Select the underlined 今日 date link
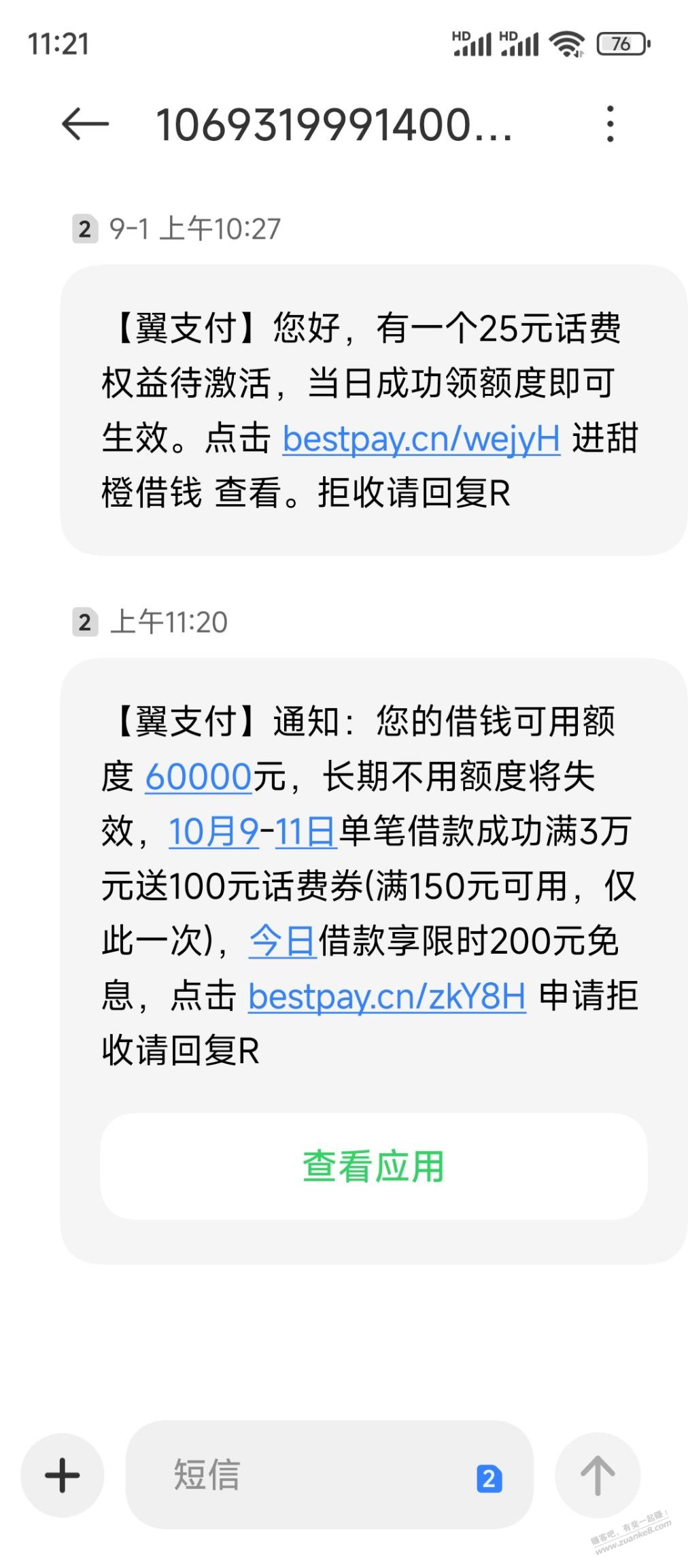Image resolution: width=688 pixels, height=1568 pixels. [x=282, y=942]
